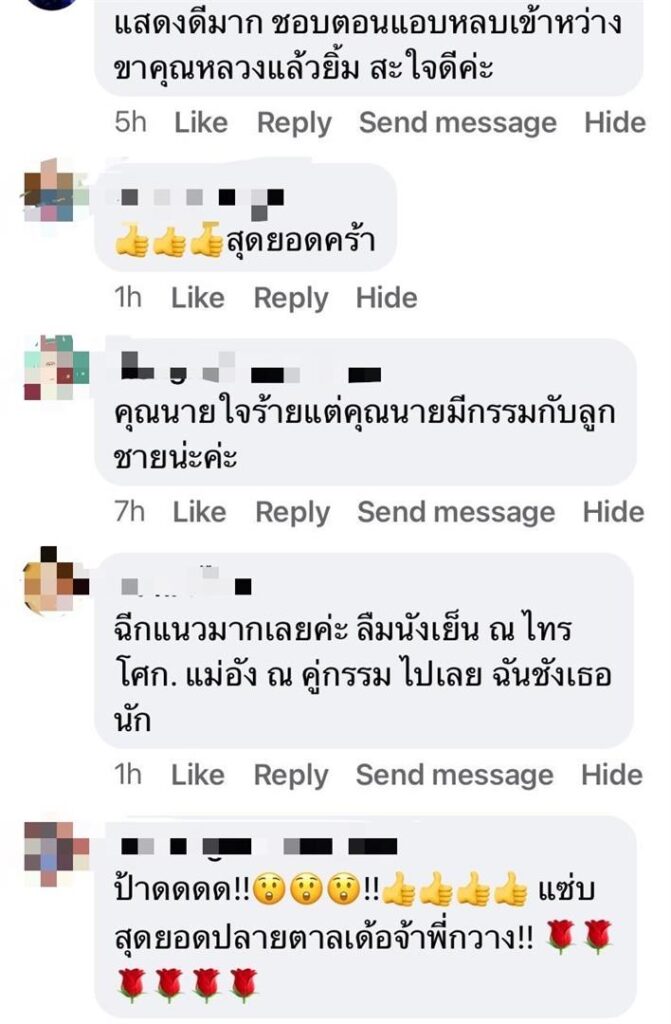Send message to the ฉีกแนวมากเลยค่ะ commenter
Viewport: 671px width, 1024px height.
click(x=455, y=775)
